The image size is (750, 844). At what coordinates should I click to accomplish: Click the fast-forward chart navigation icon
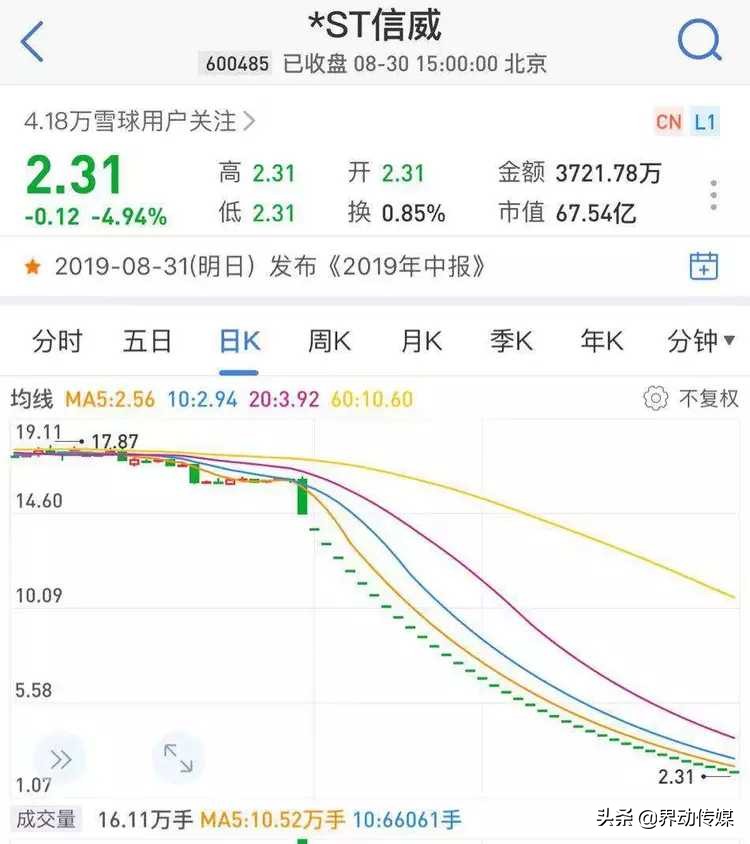pos(62,758)
